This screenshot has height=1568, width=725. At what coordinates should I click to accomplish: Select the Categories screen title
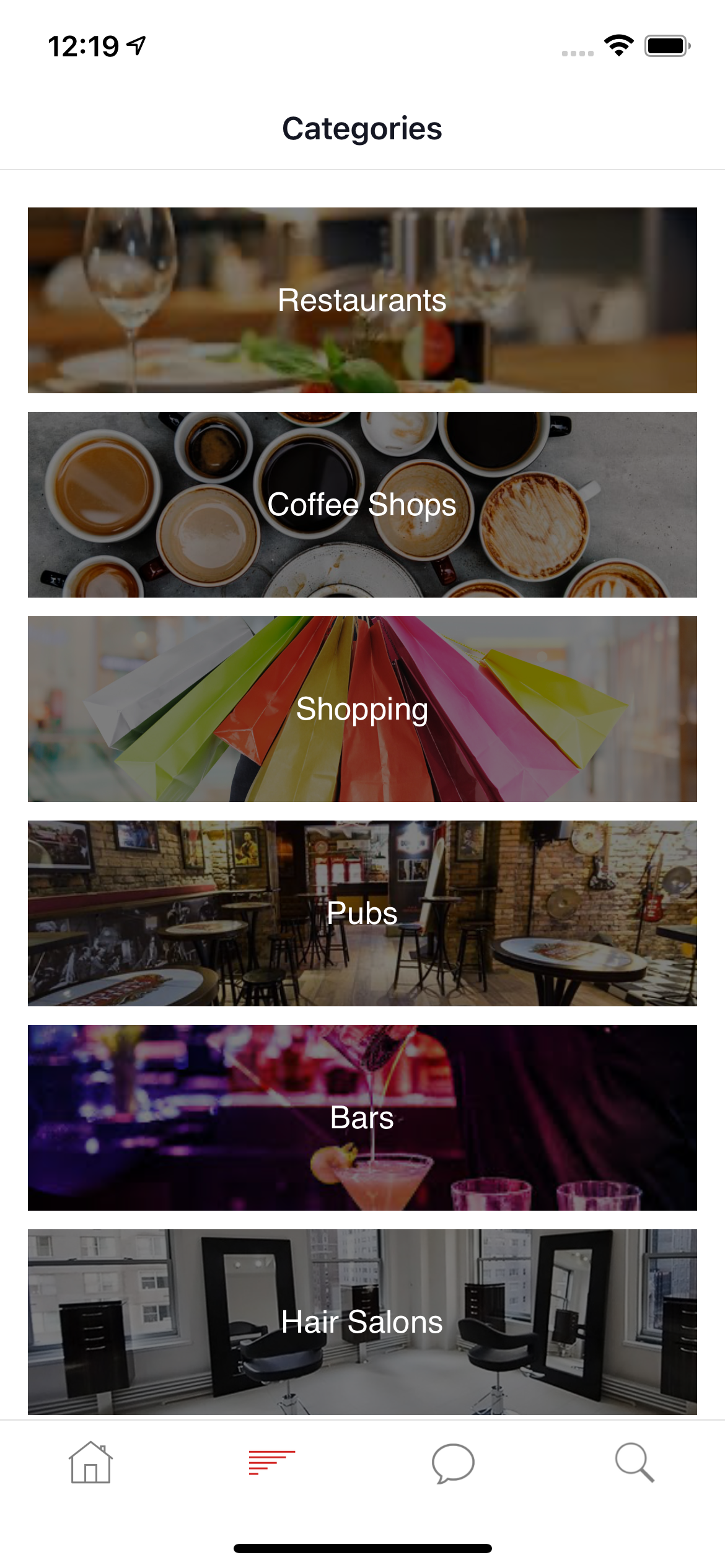(x=362, y=129)
